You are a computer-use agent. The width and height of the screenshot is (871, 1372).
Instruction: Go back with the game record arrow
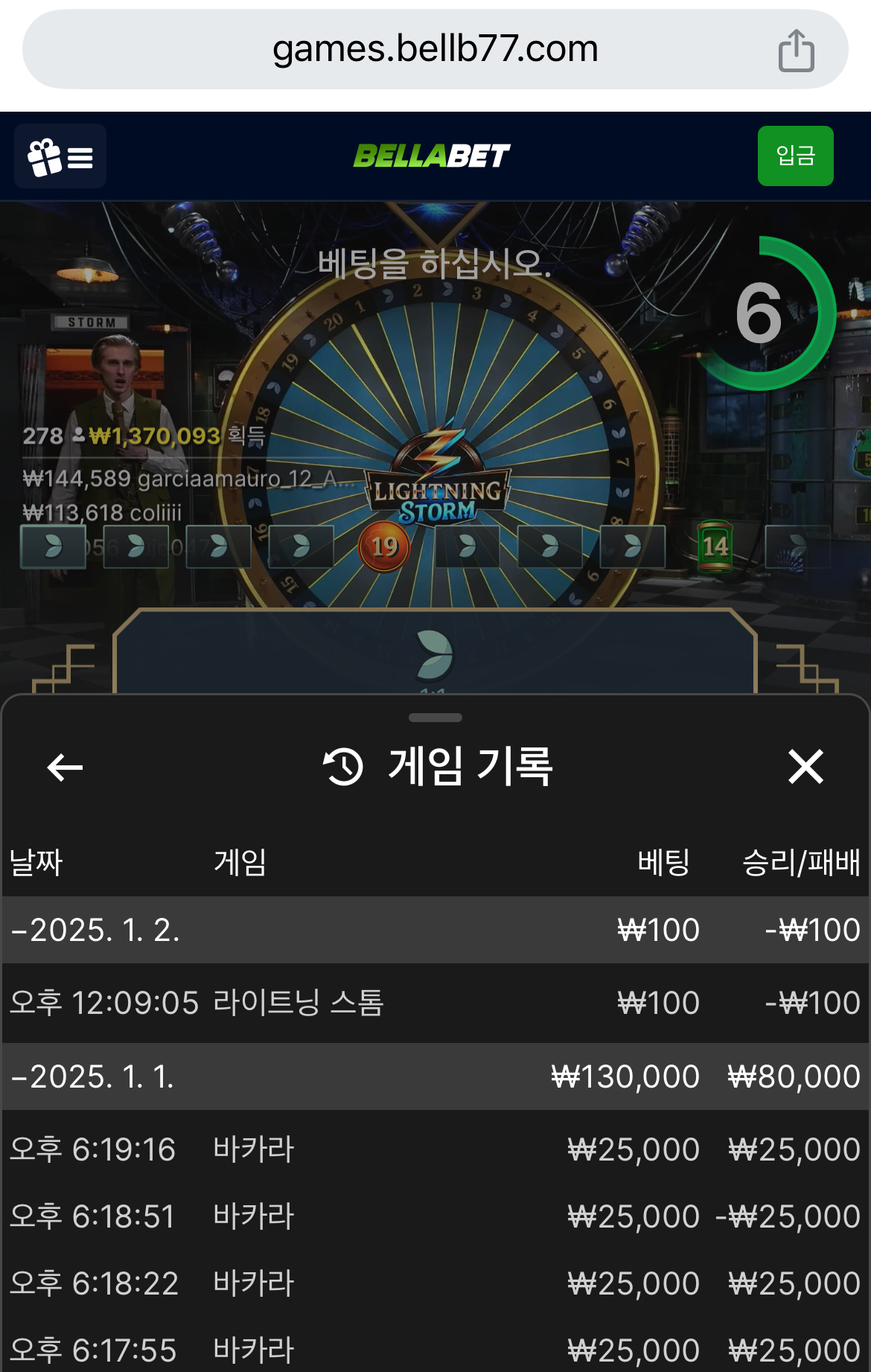tap(65, 768)
